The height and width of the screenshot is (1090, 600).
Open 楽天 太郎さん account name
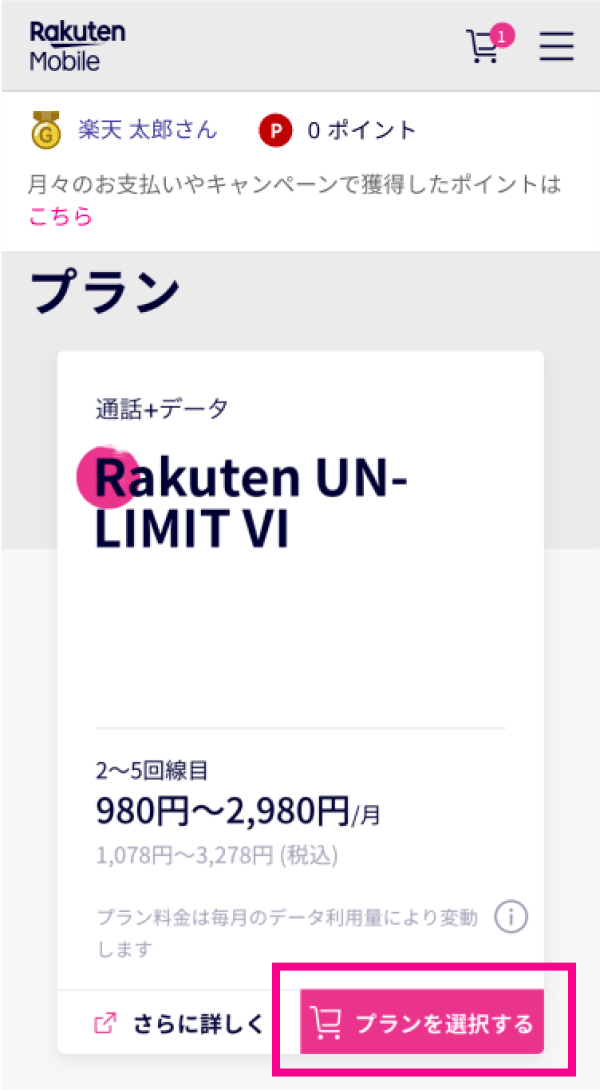click(x=147, y=130)
